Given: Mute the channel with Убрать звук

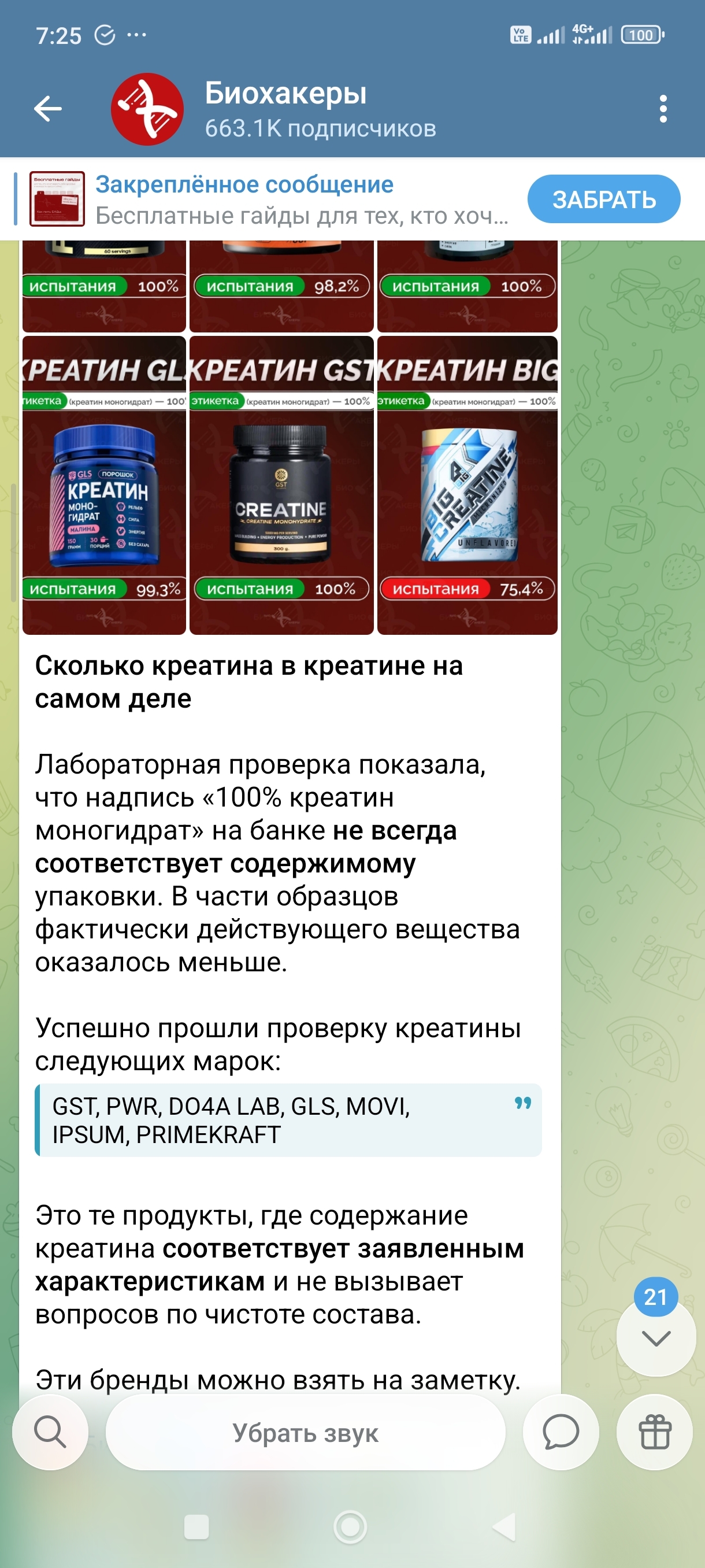Looking at the screenshot, I should (305, 1433).
